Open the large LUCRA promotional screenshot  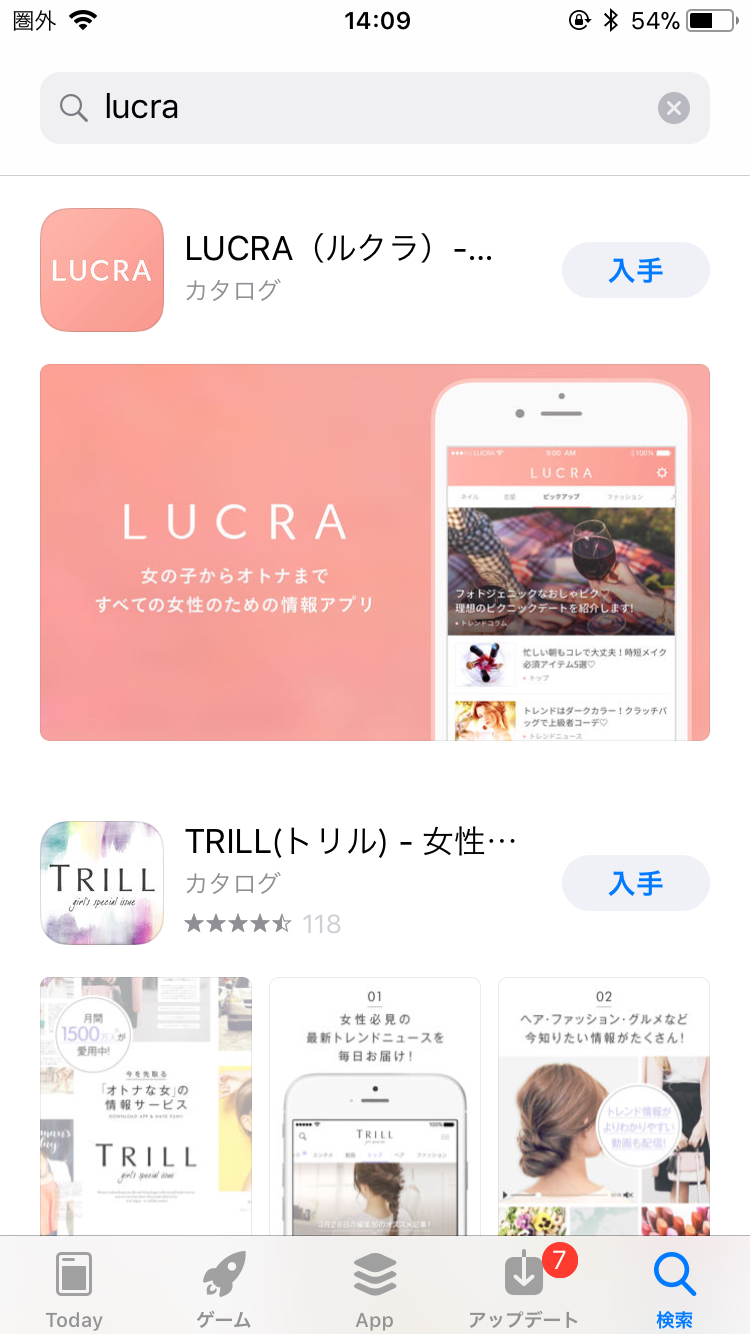point(374,551)
